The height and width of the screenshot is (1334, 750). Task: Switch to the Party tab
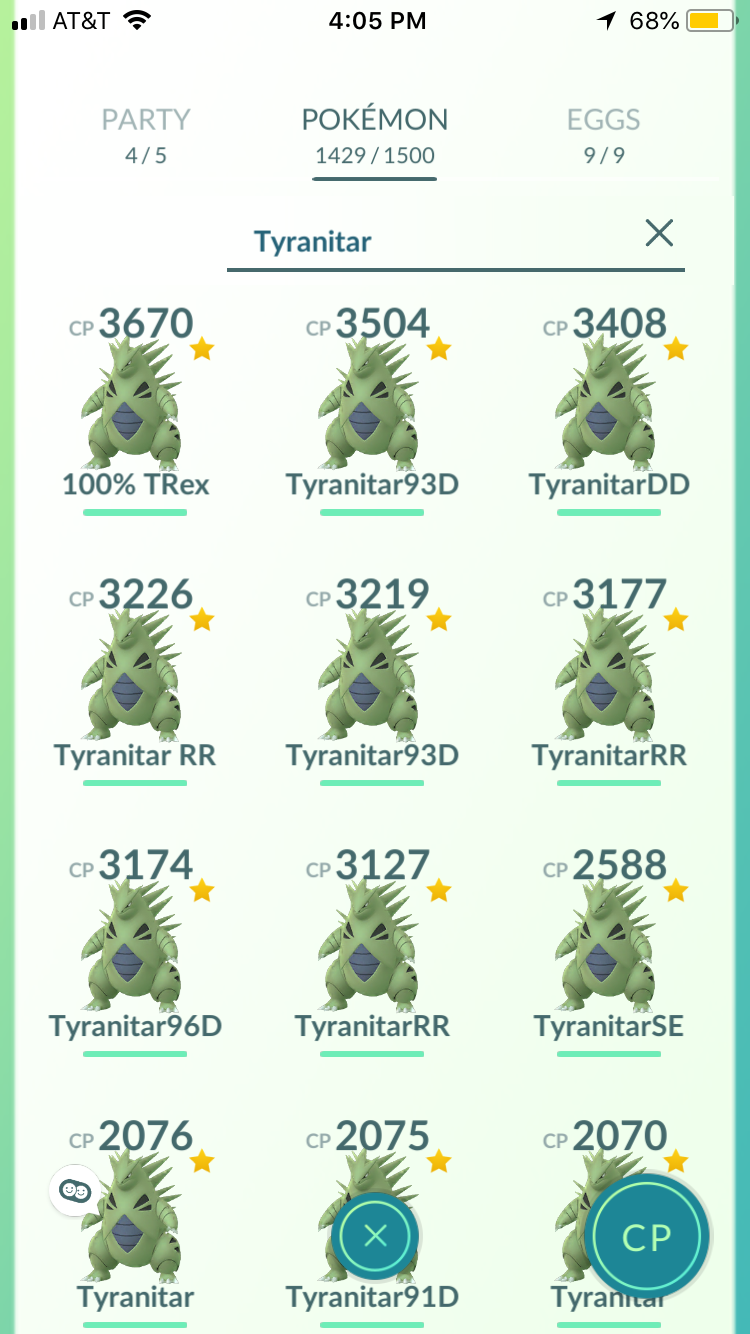click(148, 135)
